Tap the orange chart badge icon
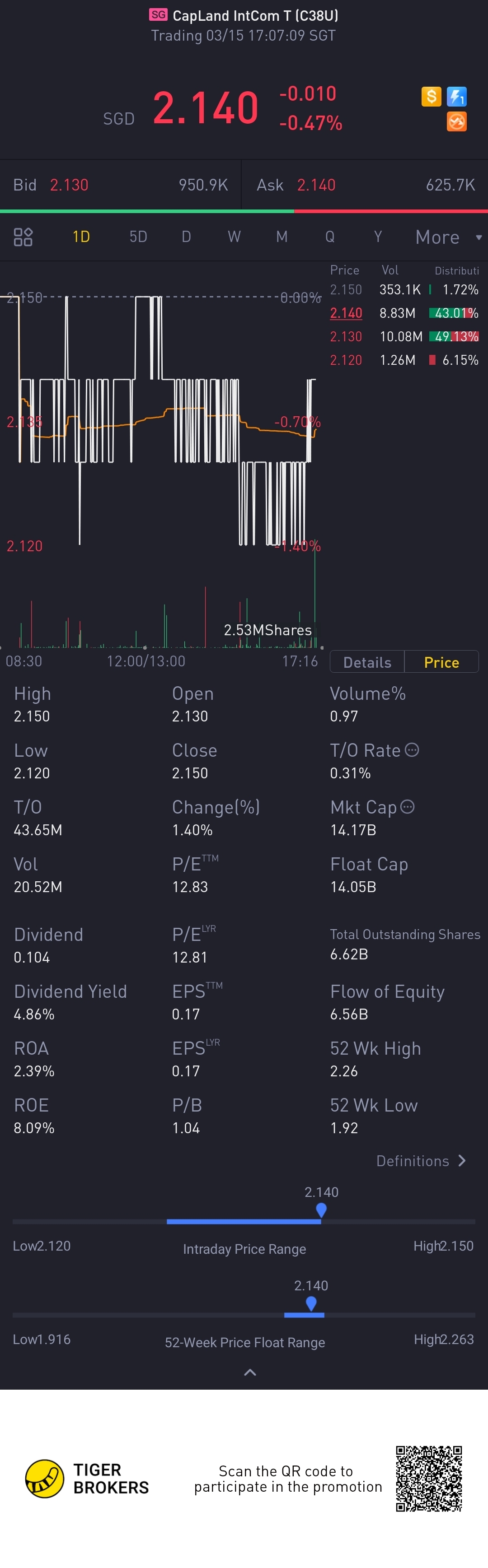 pyautogui.click(x=457, y=122)
